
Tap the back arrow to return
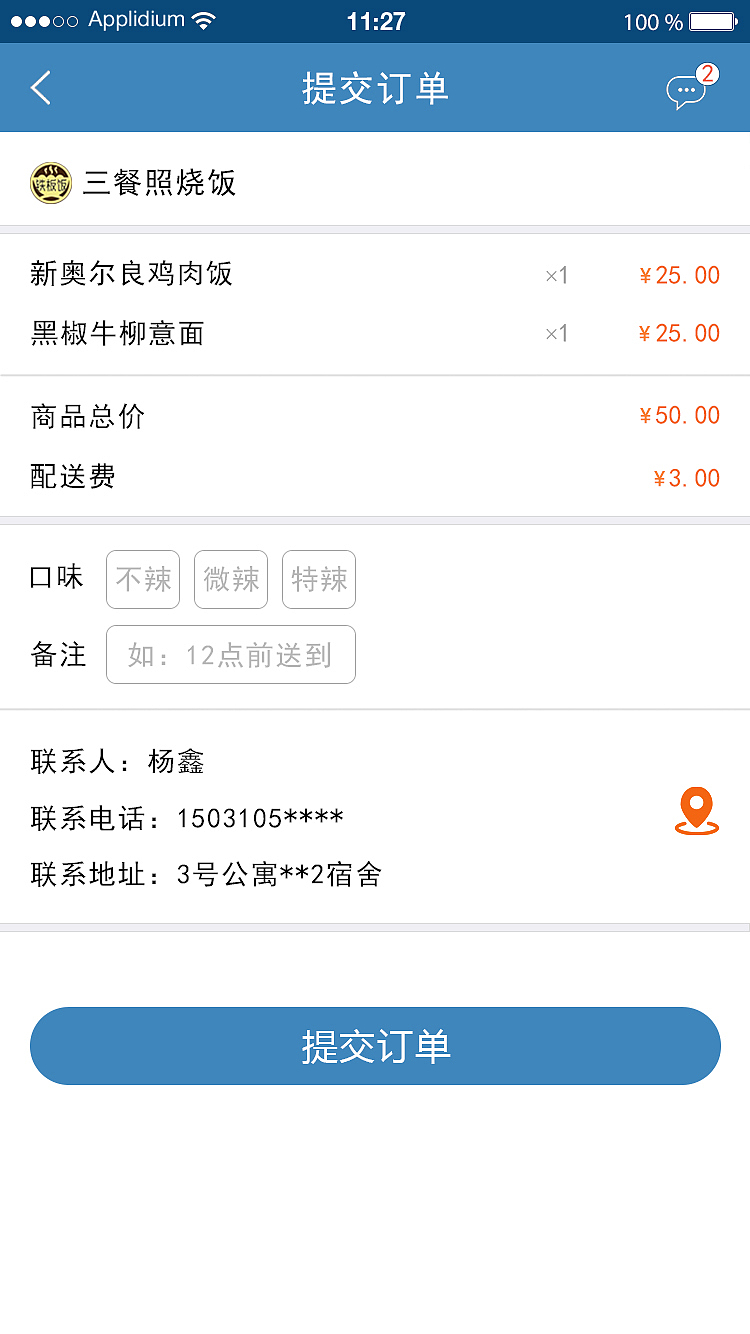point(40,88)
